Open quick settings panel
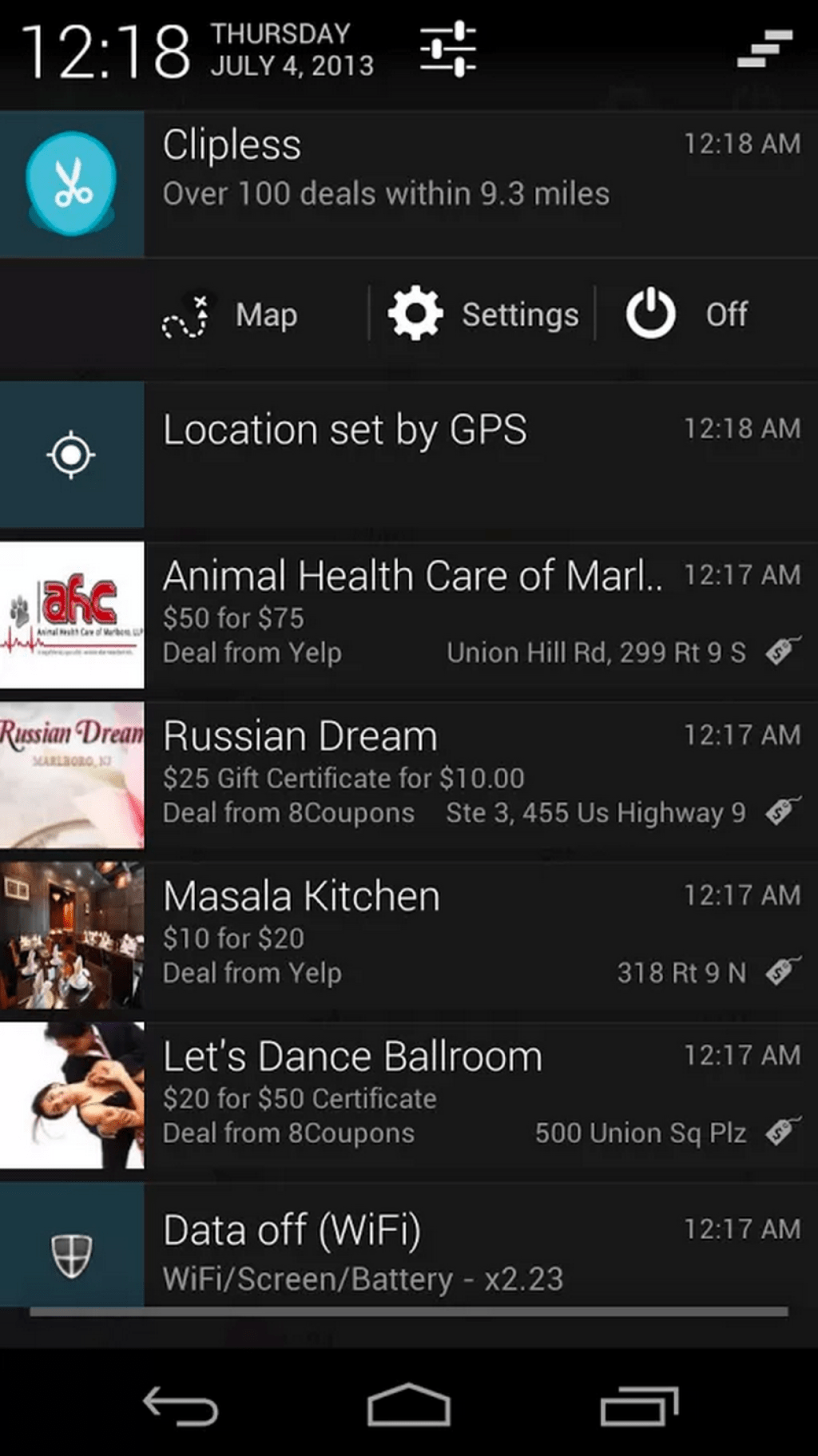This screenshot has height=1456, width=818. 448,50
